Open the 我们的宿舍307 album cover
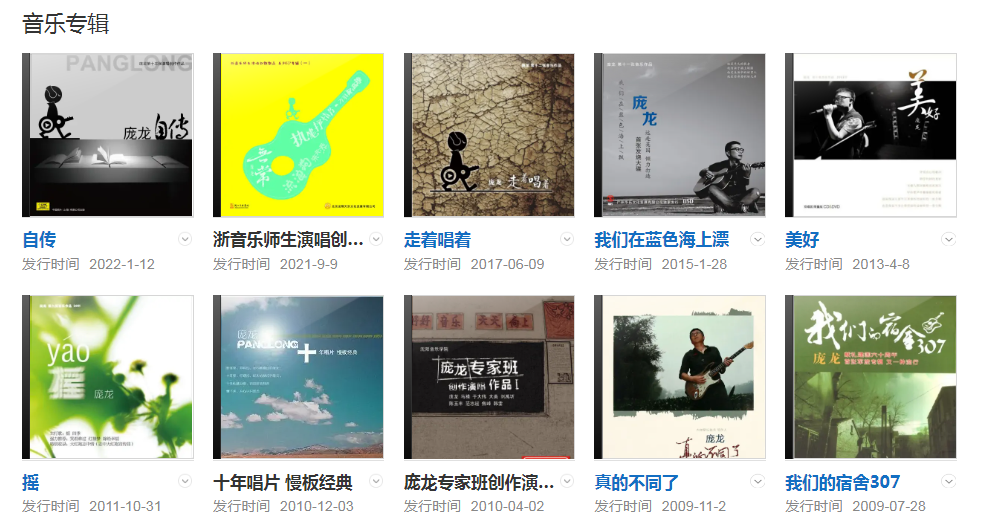This screenshot has height=525, width=996. point(872,377)
